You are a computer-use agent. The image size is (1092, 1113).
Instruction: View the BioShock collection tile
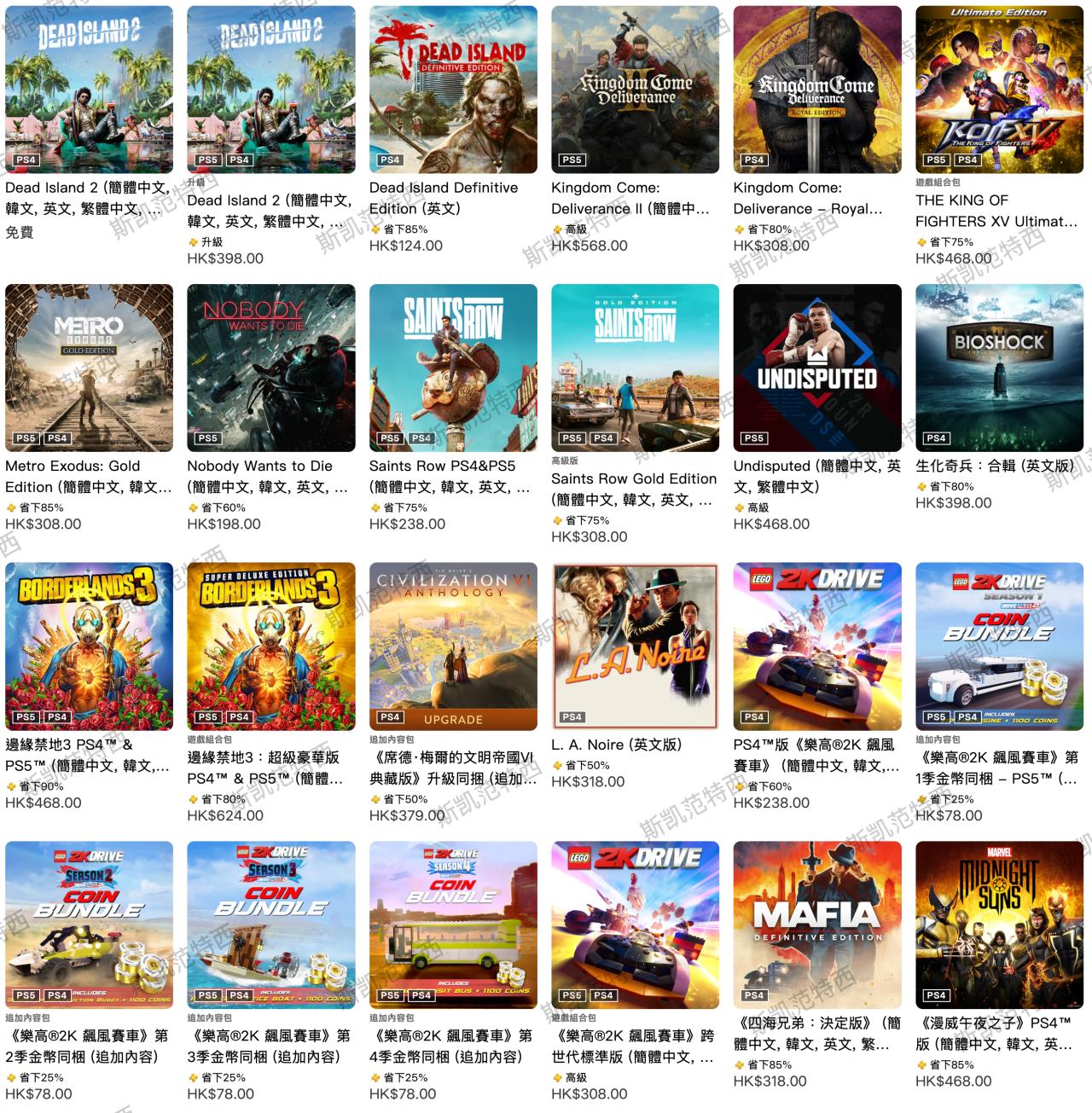point(999,368)
